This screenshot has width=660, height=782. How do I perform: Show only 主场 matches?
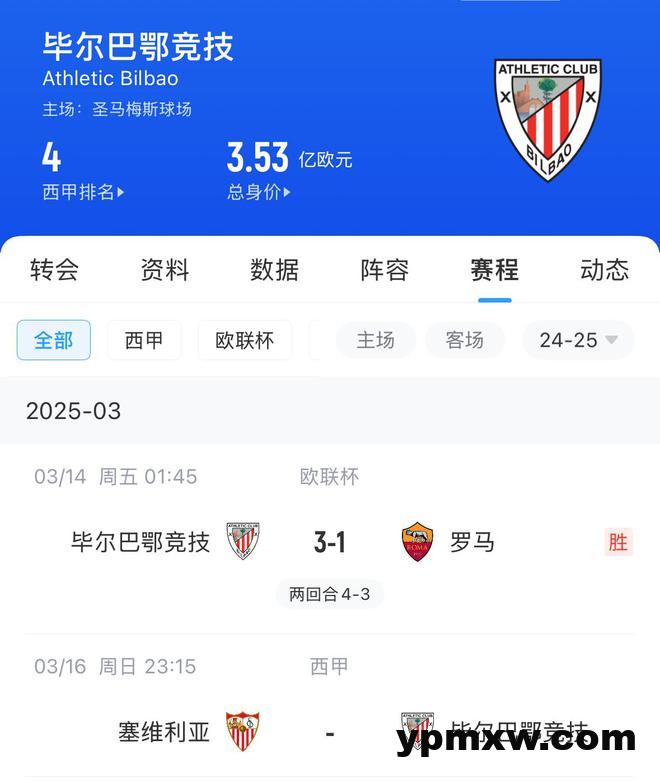(375, 340)
